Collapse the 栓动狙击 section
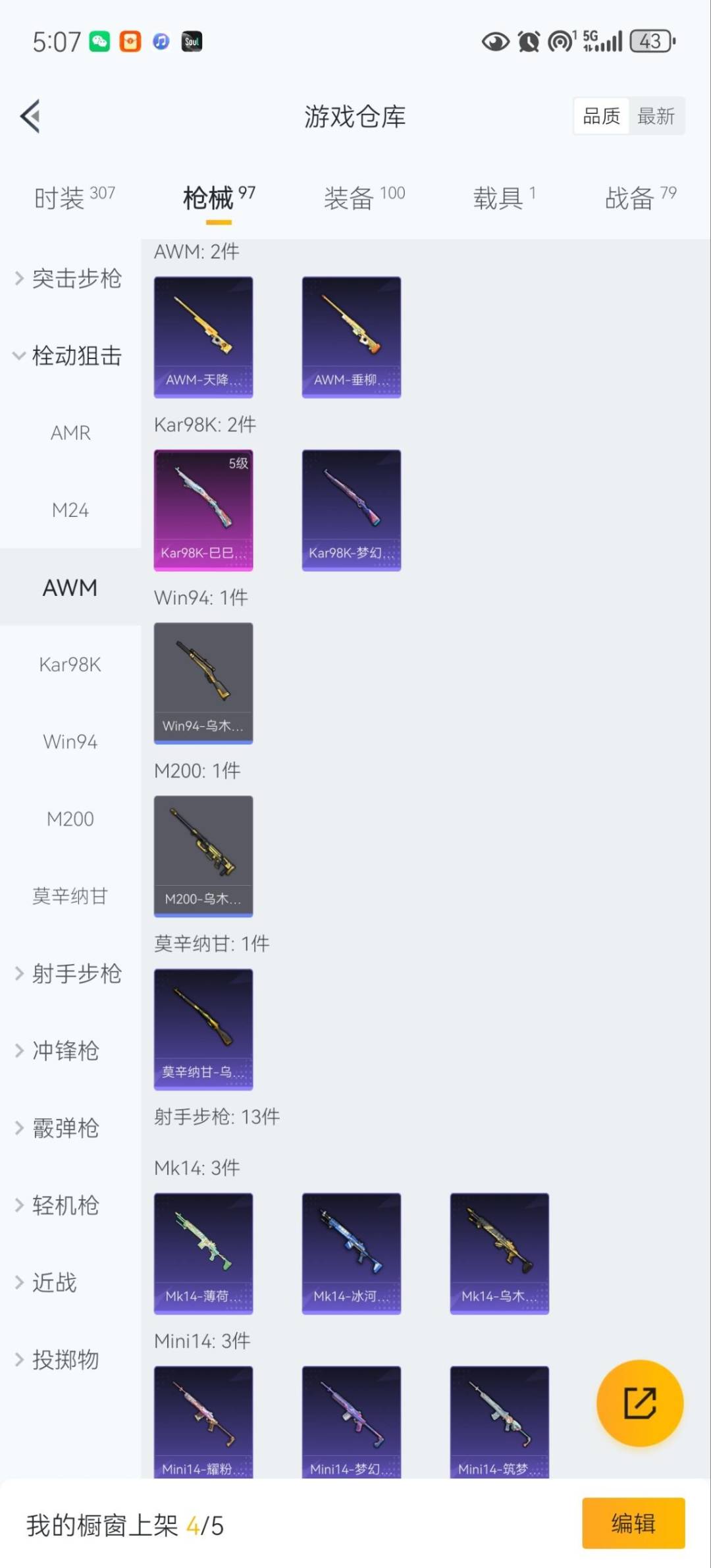The image size is (711, 1568). [x=74, y=356]
